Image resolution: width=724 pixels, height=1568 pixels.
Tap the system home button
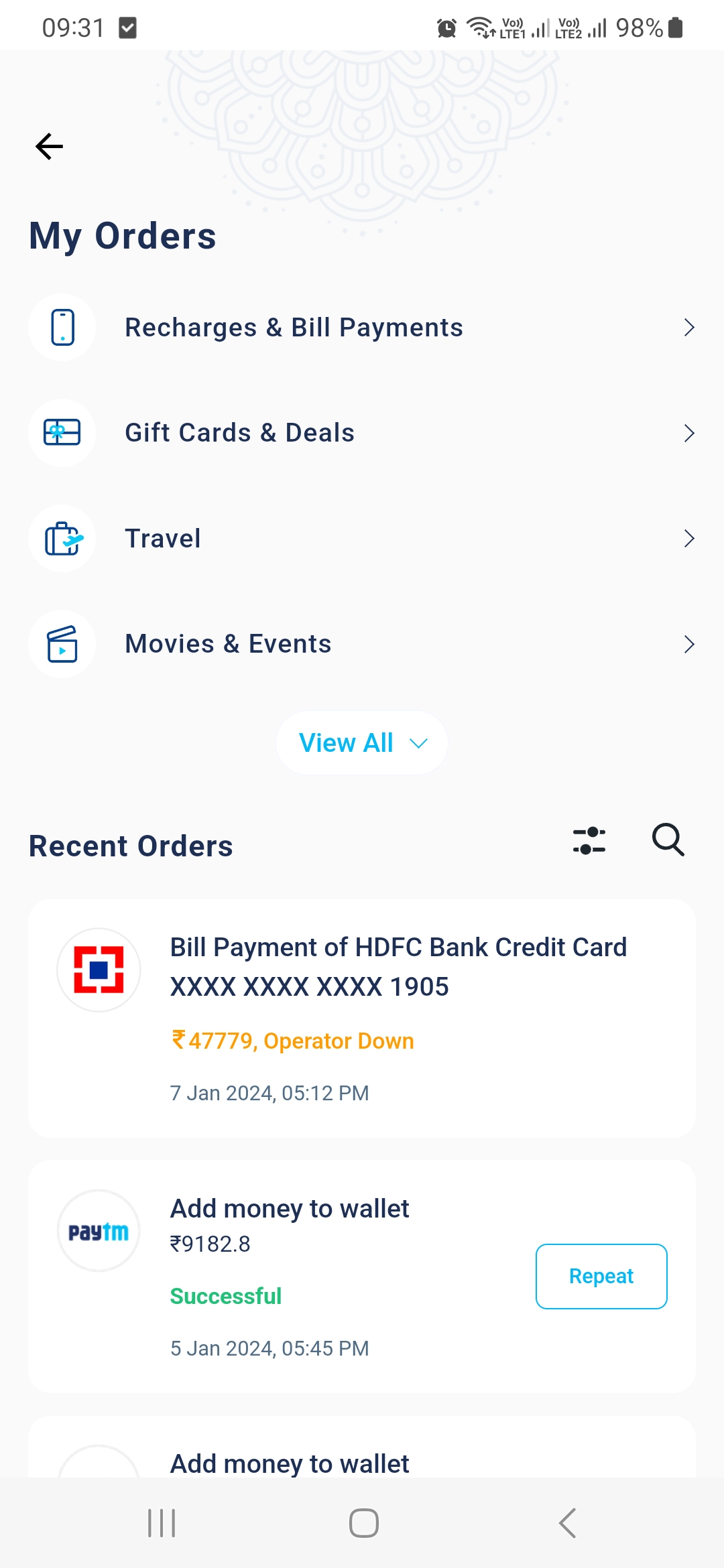(x=363, y=1523)
